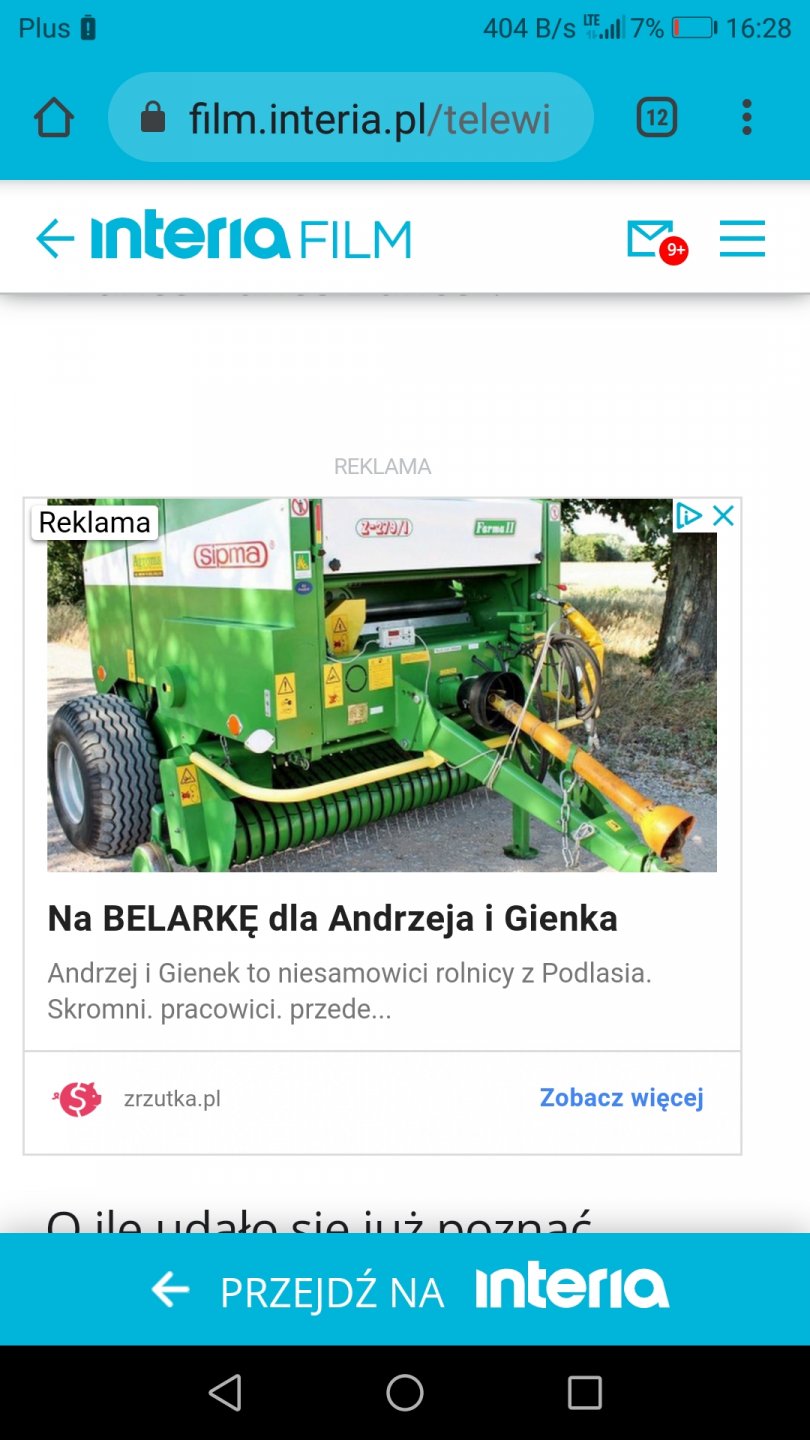The image size is (810, 1440).
Task: Open the browser tab switcher
Action: click(657, 118)
